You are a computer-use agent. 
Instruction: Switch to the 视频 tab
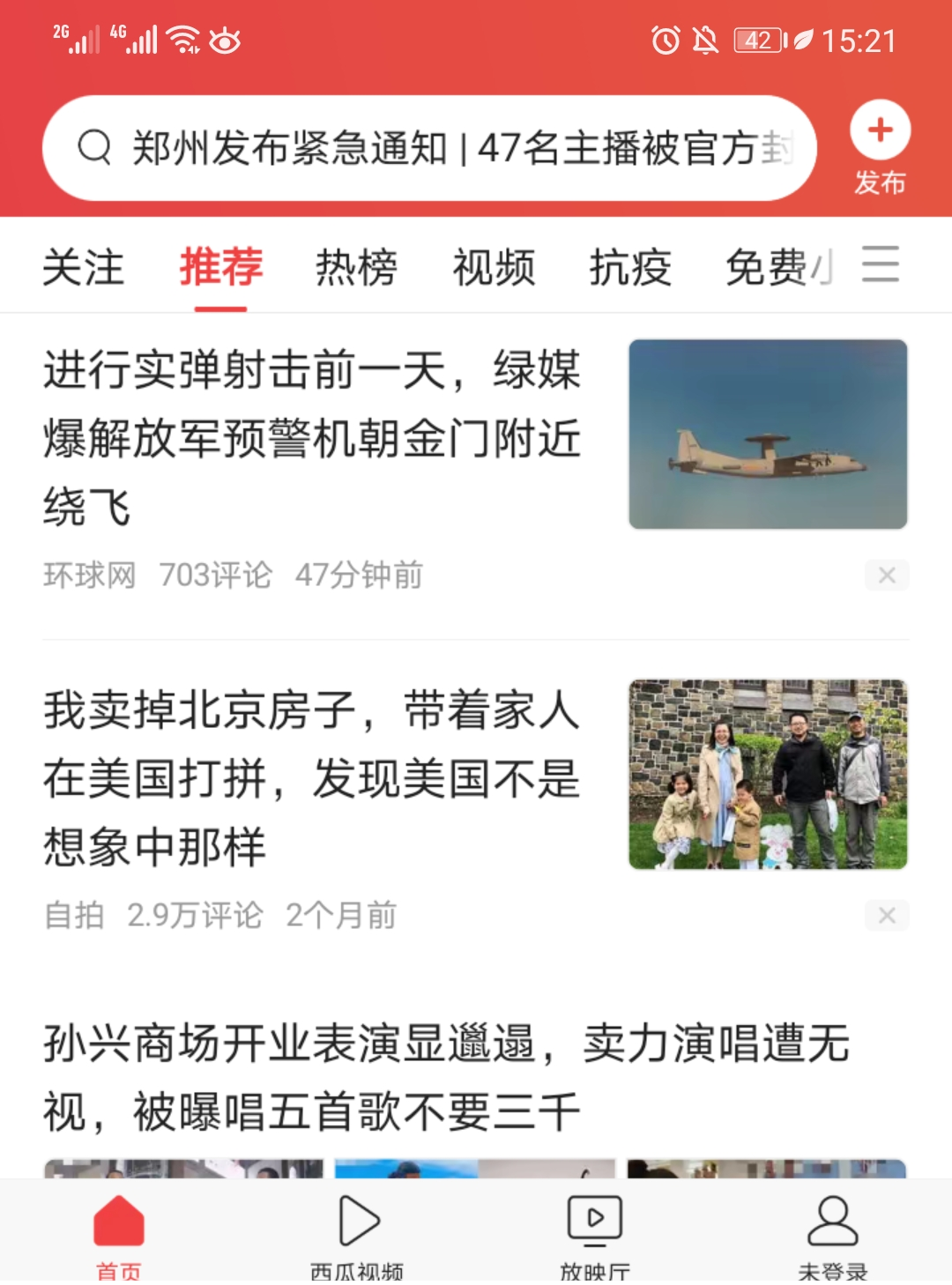point(494,267)
